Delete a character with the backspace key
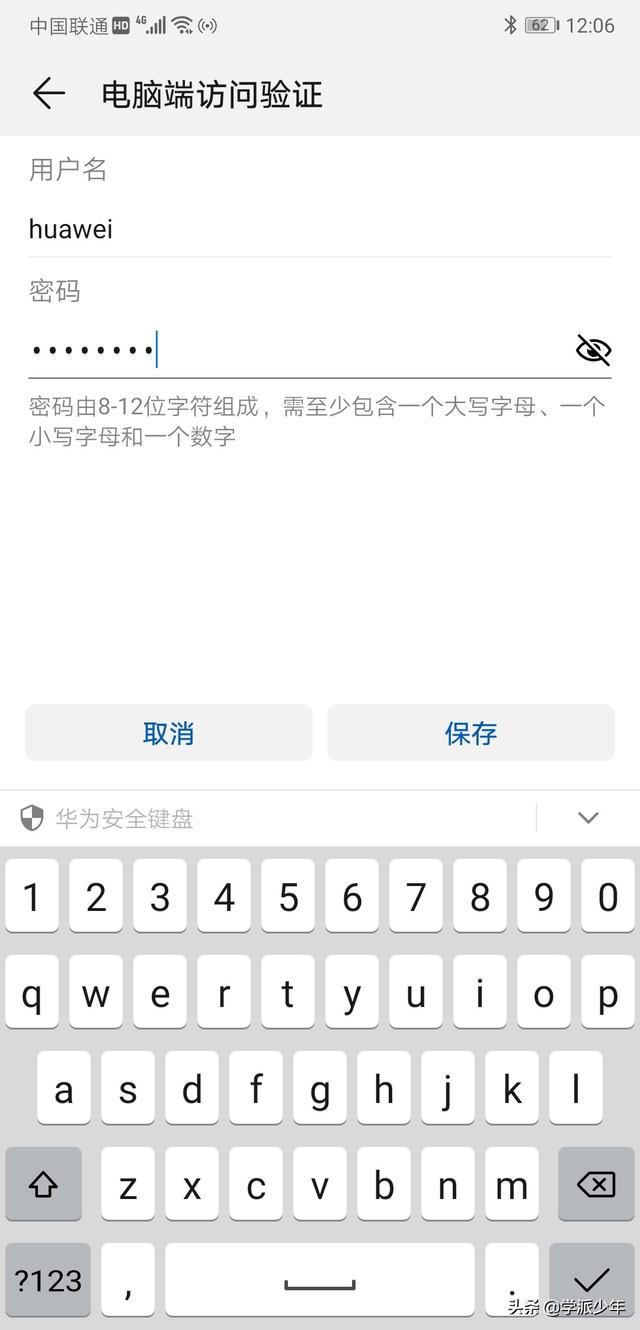This screenshot has width=640, height=1330. 596,1185
